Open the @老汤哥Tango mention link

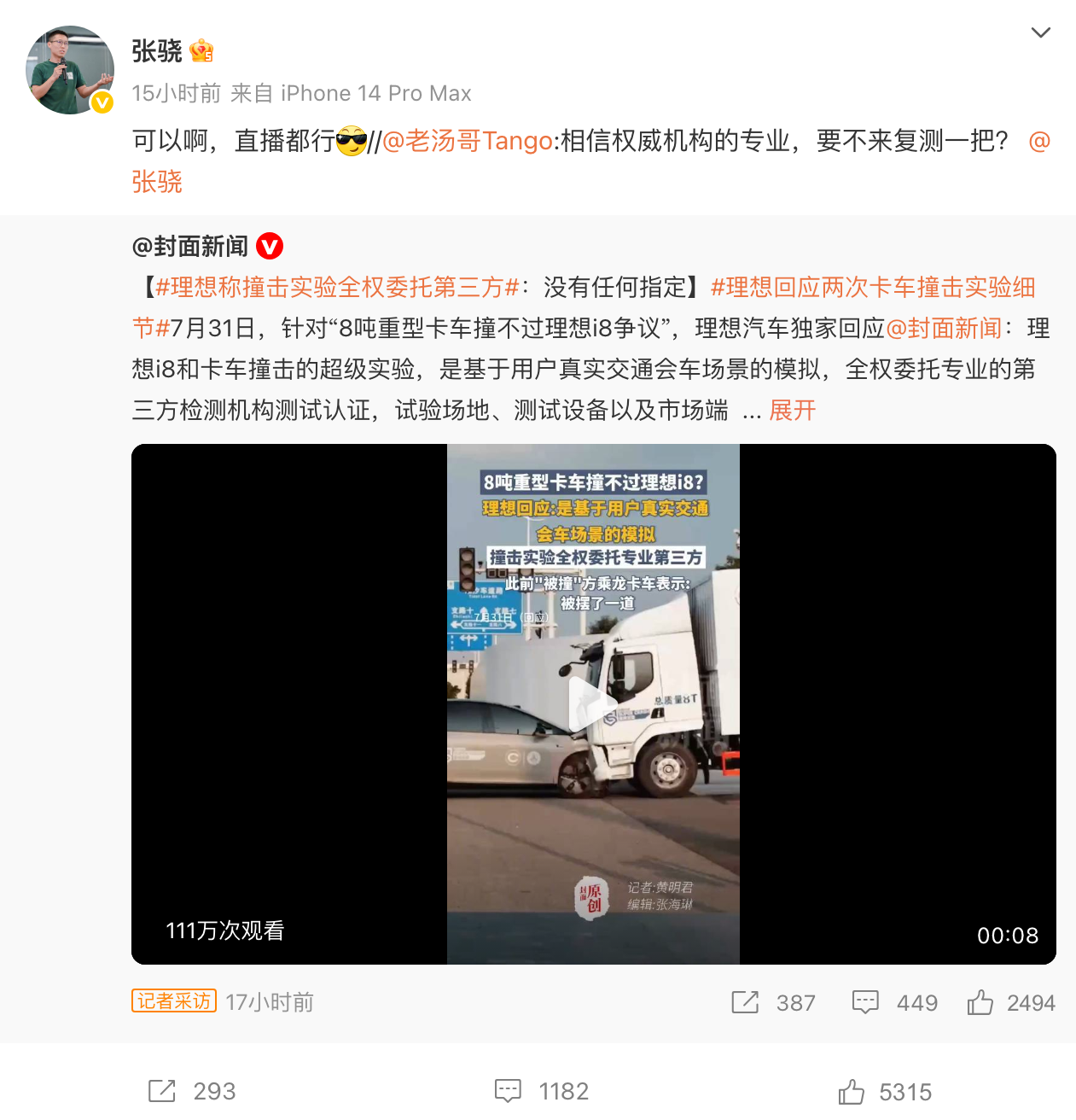pos(467,141)
